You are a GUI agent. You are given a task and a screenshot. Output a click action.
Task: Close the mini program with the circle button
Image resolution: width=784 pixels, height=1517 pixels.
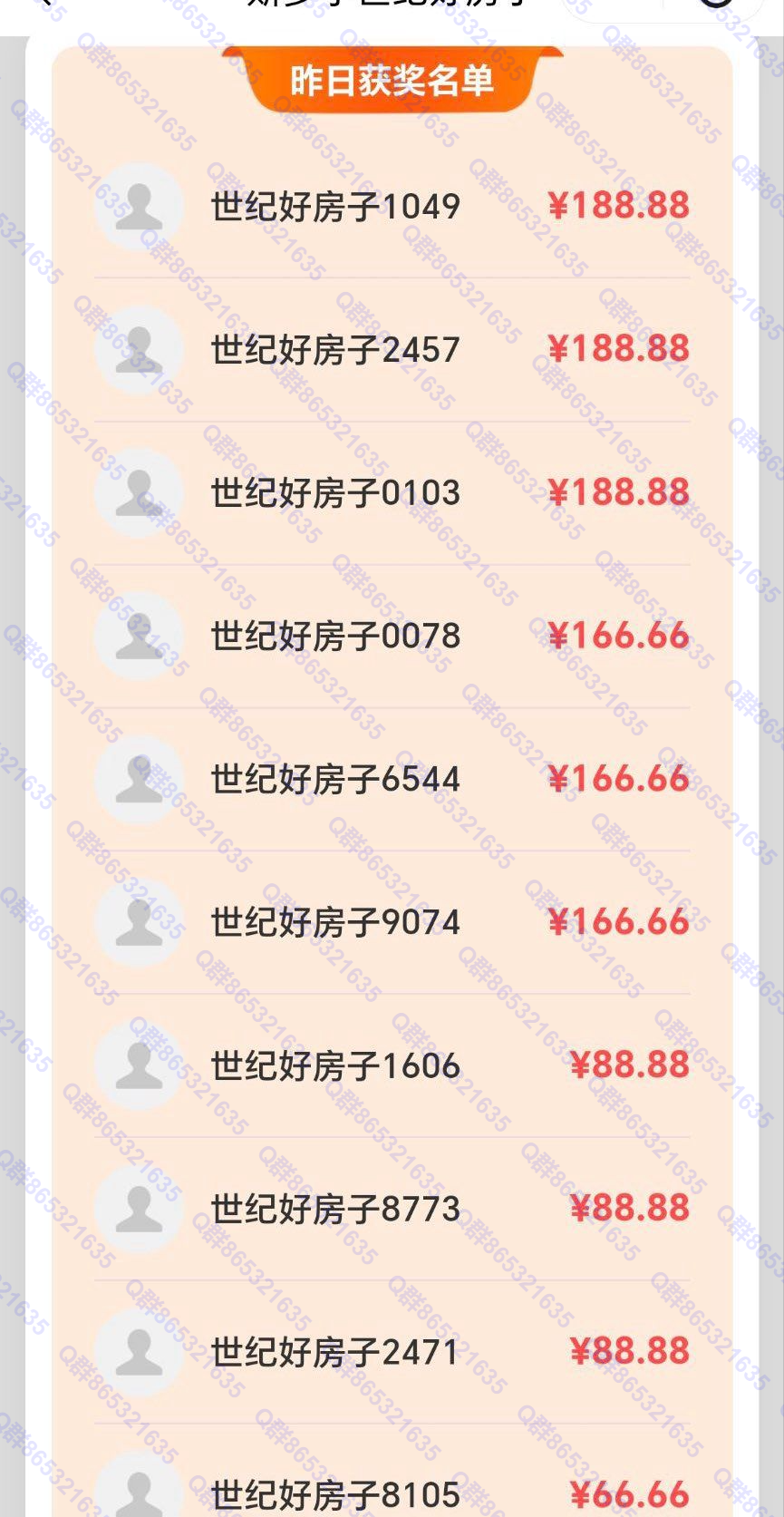(717, 4)
